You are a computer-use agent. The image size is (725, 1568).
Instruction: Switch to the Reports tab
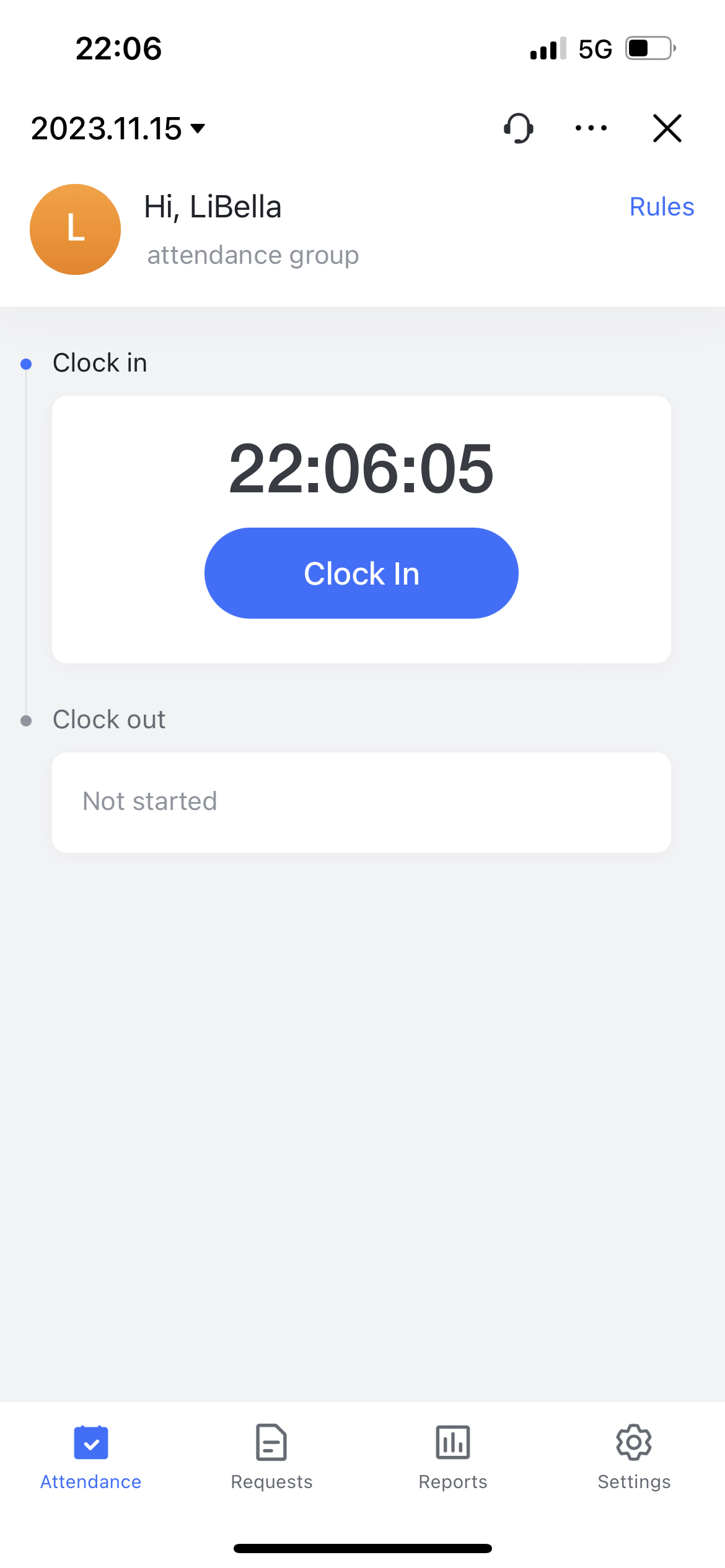click(453, 1457)
